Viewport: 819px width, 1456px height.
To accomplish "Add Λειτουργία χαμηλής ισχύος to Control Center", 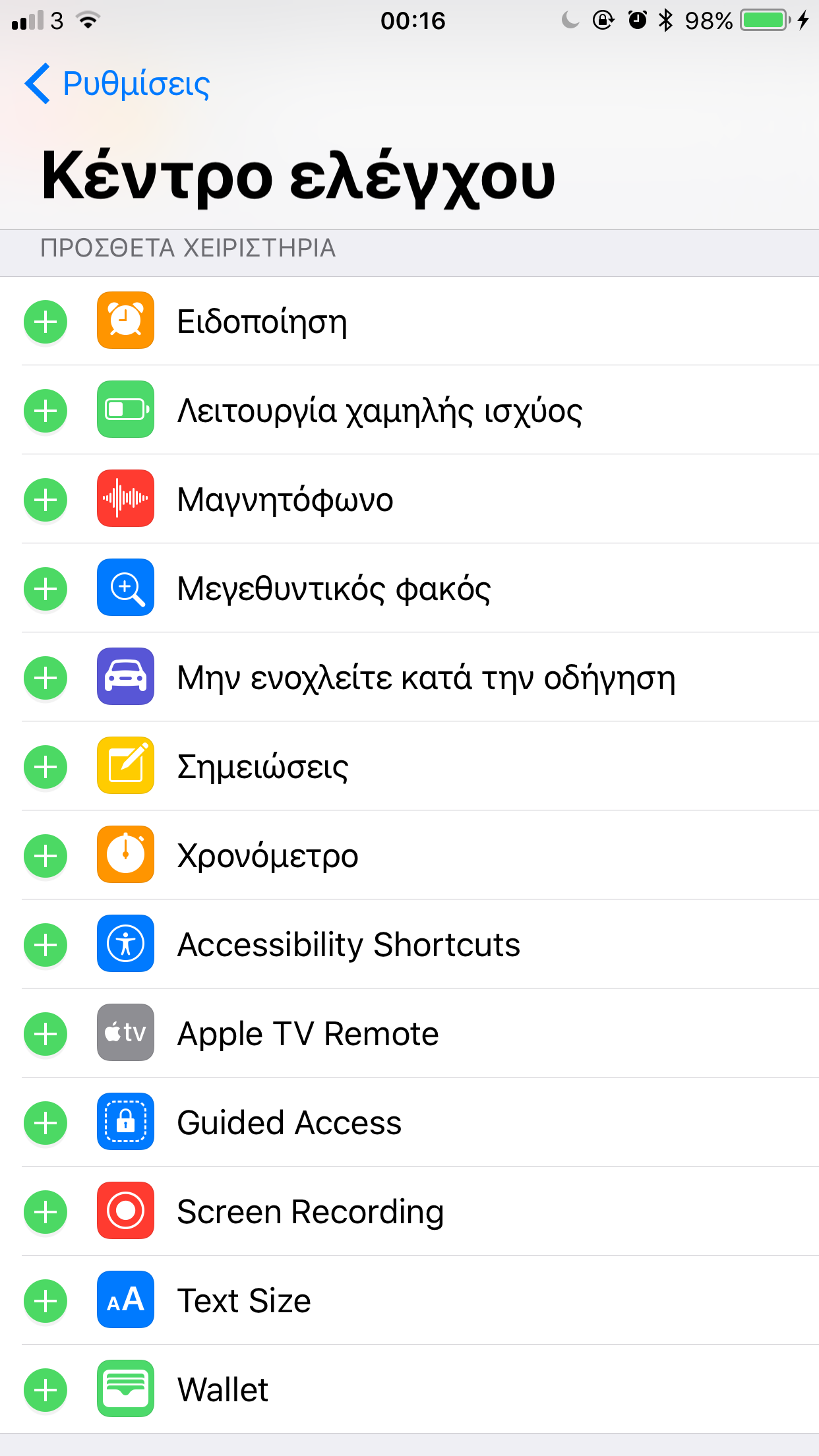I will pyautogui.click(x=45, y=411).
